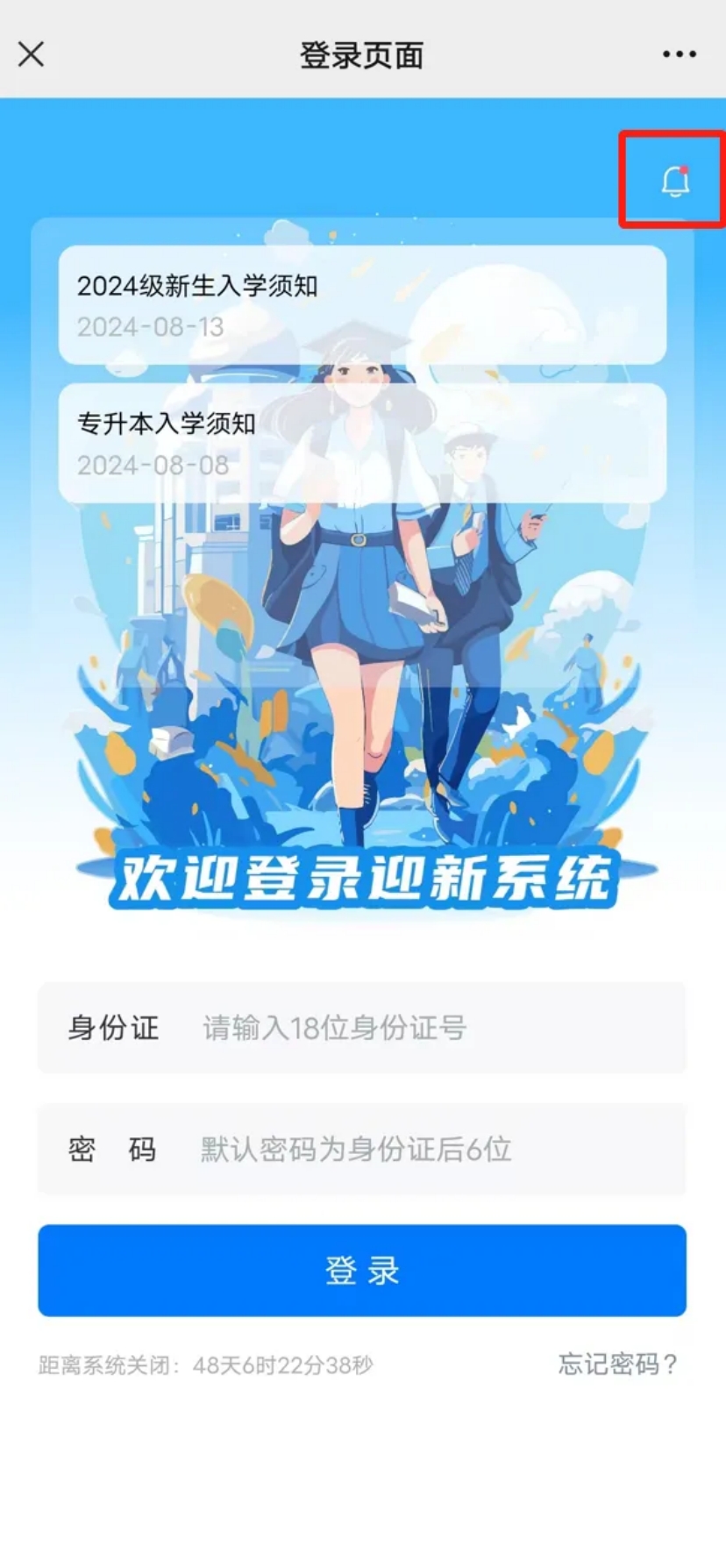Open 专升本入学须知 notice
726x1568 pixels.
click(361, 443)
